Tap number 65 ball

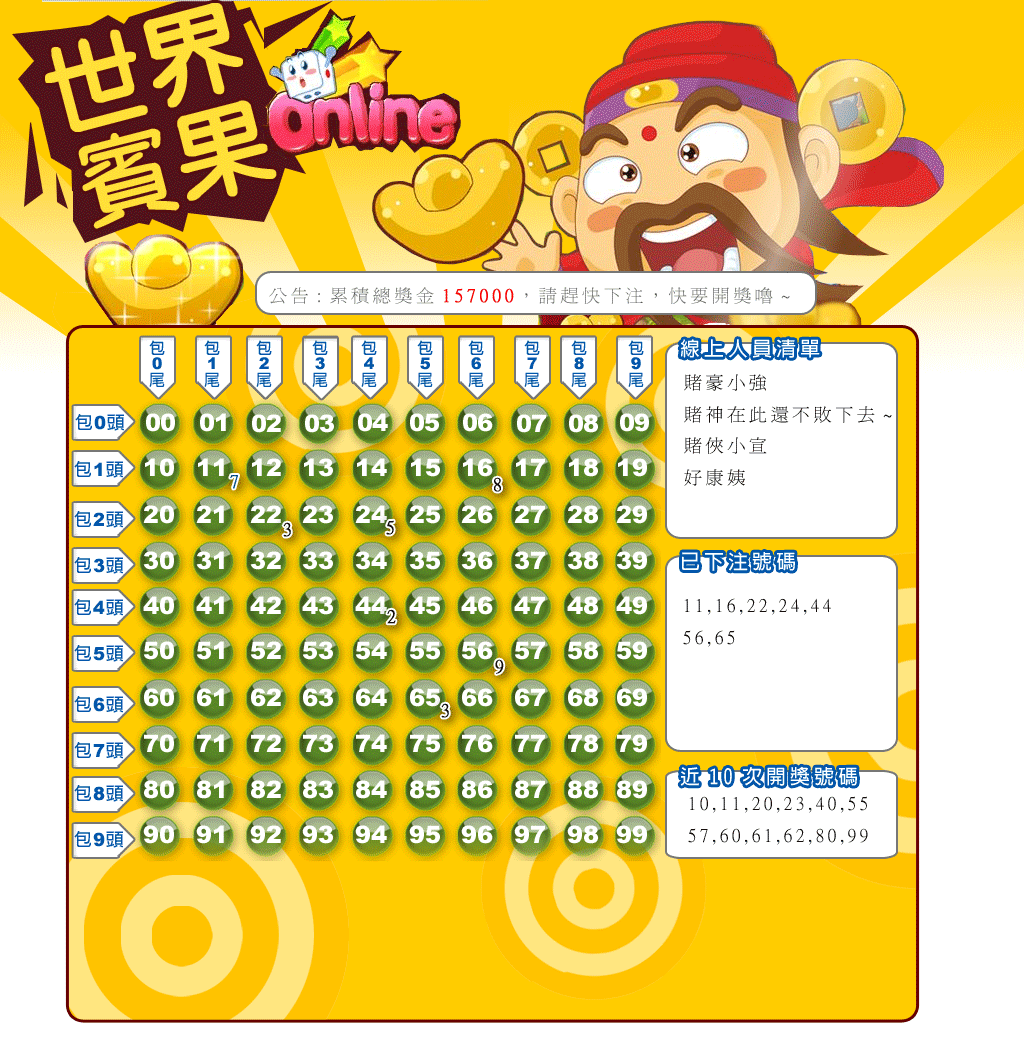tap(425, 697)
